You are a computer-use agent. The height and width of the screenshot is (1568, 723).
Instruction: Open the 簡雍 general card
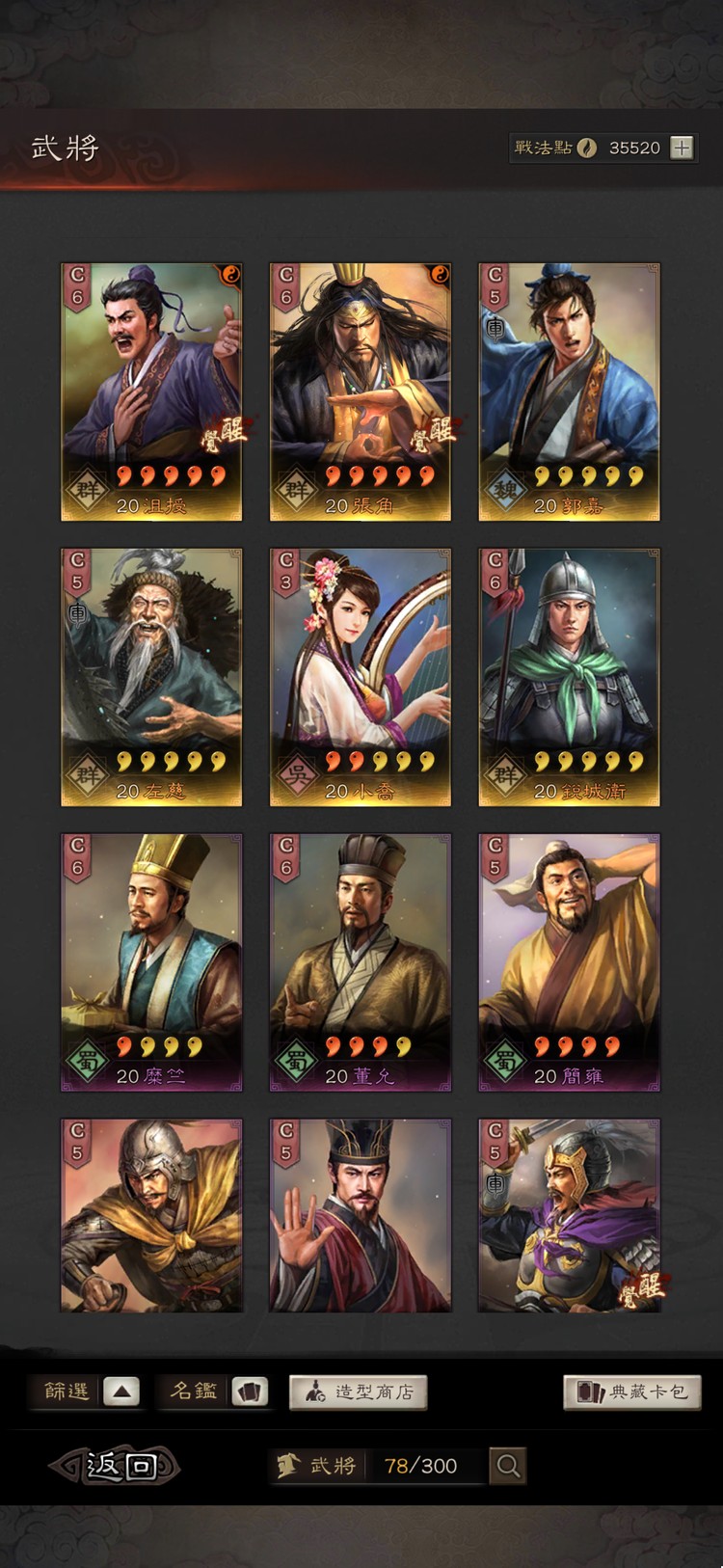(569, 961)
